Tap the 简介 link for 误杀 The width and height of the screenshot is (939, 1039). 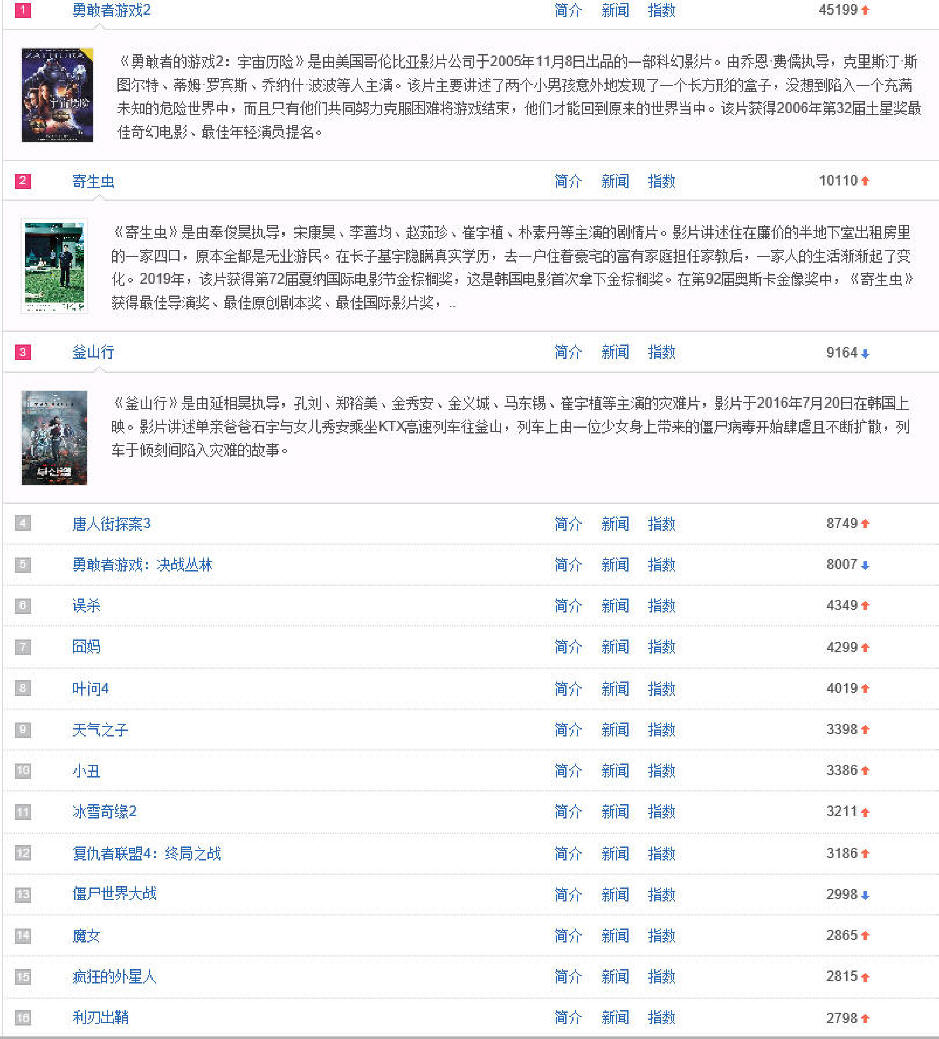(568, 606)
